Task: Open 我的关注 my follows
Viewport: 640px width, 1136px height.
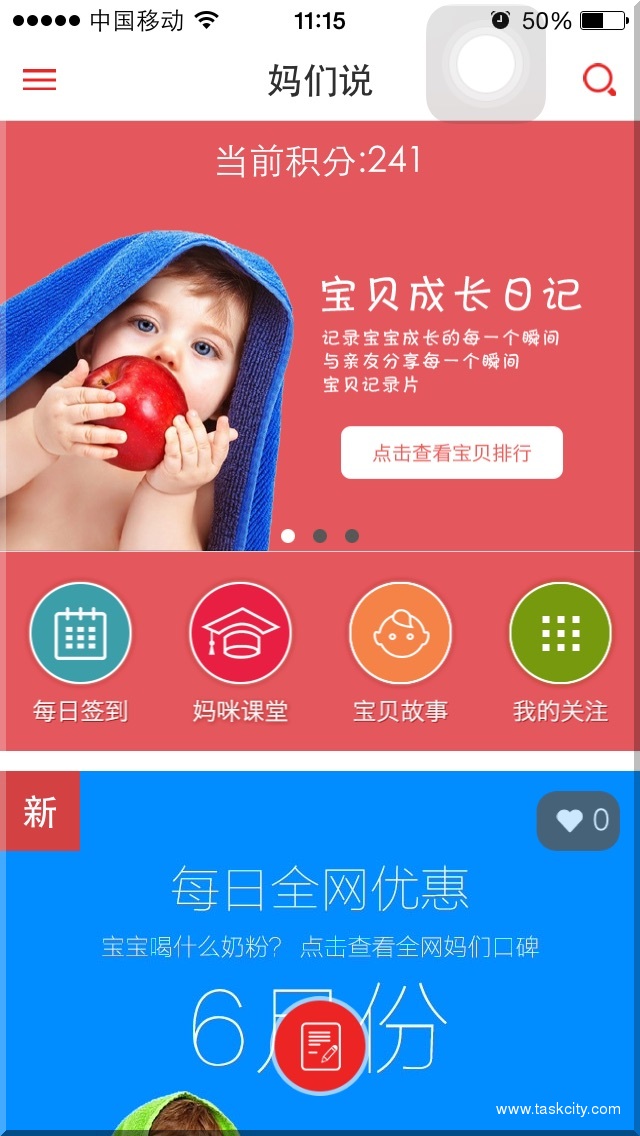Action: pyautogui.click(x=560, y=634)
